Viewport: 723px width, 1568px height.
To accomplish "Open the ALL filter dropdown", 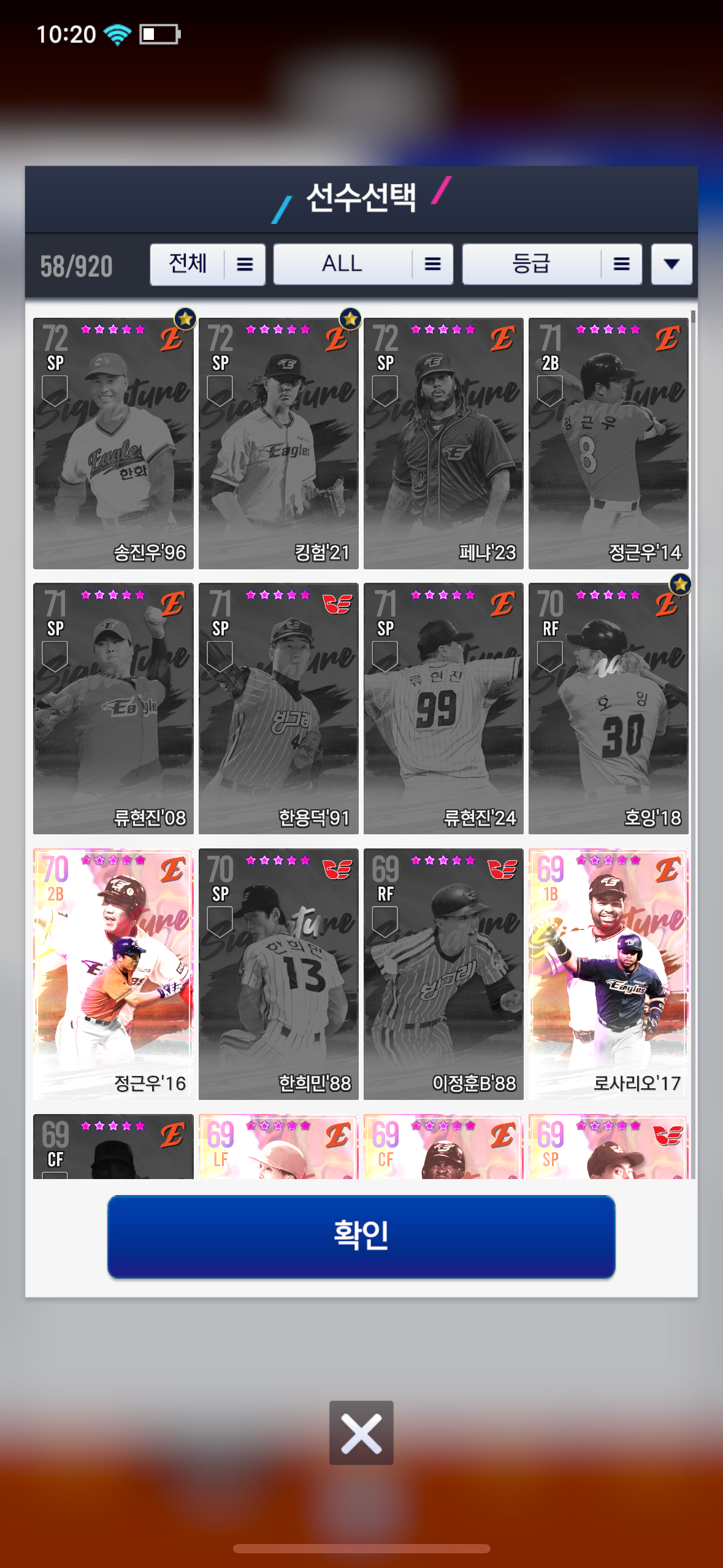I will (362, 264).
